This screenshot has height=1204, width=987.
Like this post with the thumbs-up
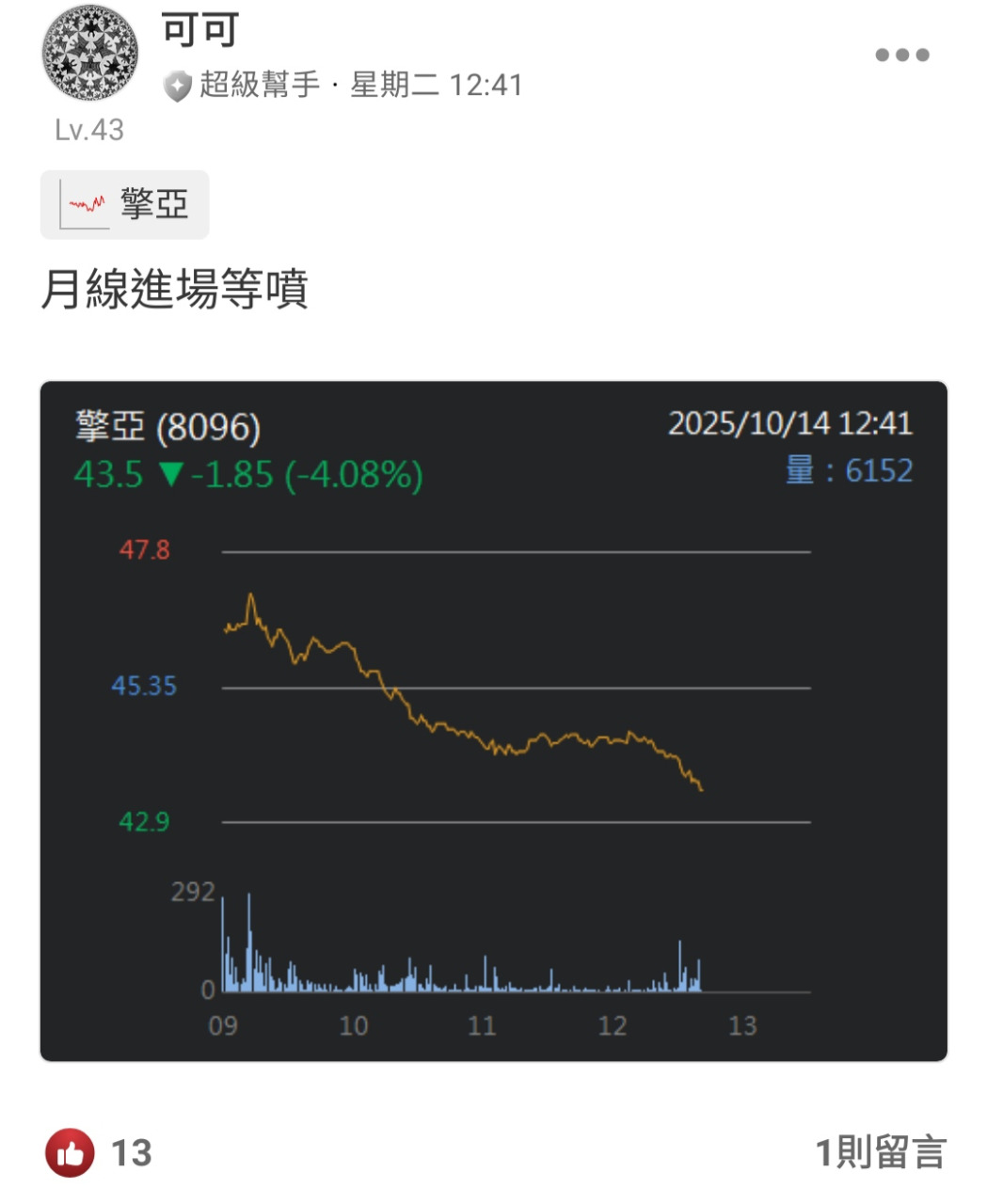tap(71, 1152)
